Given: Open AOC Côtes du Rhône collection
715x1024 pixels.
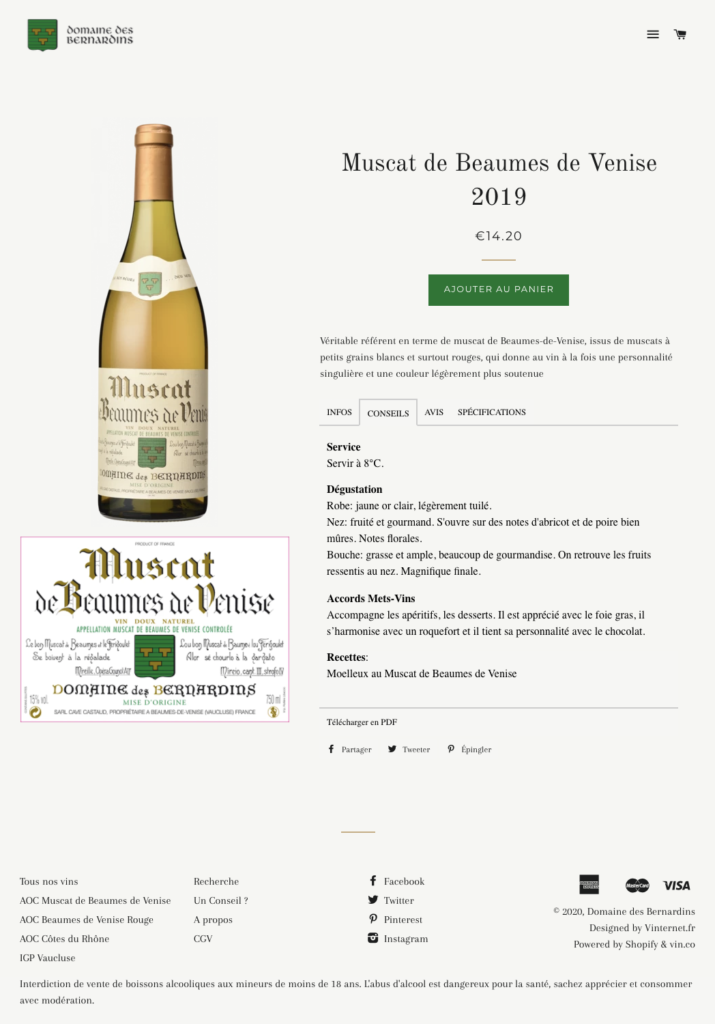Looking at the screenshot, I should pos(64,938).
